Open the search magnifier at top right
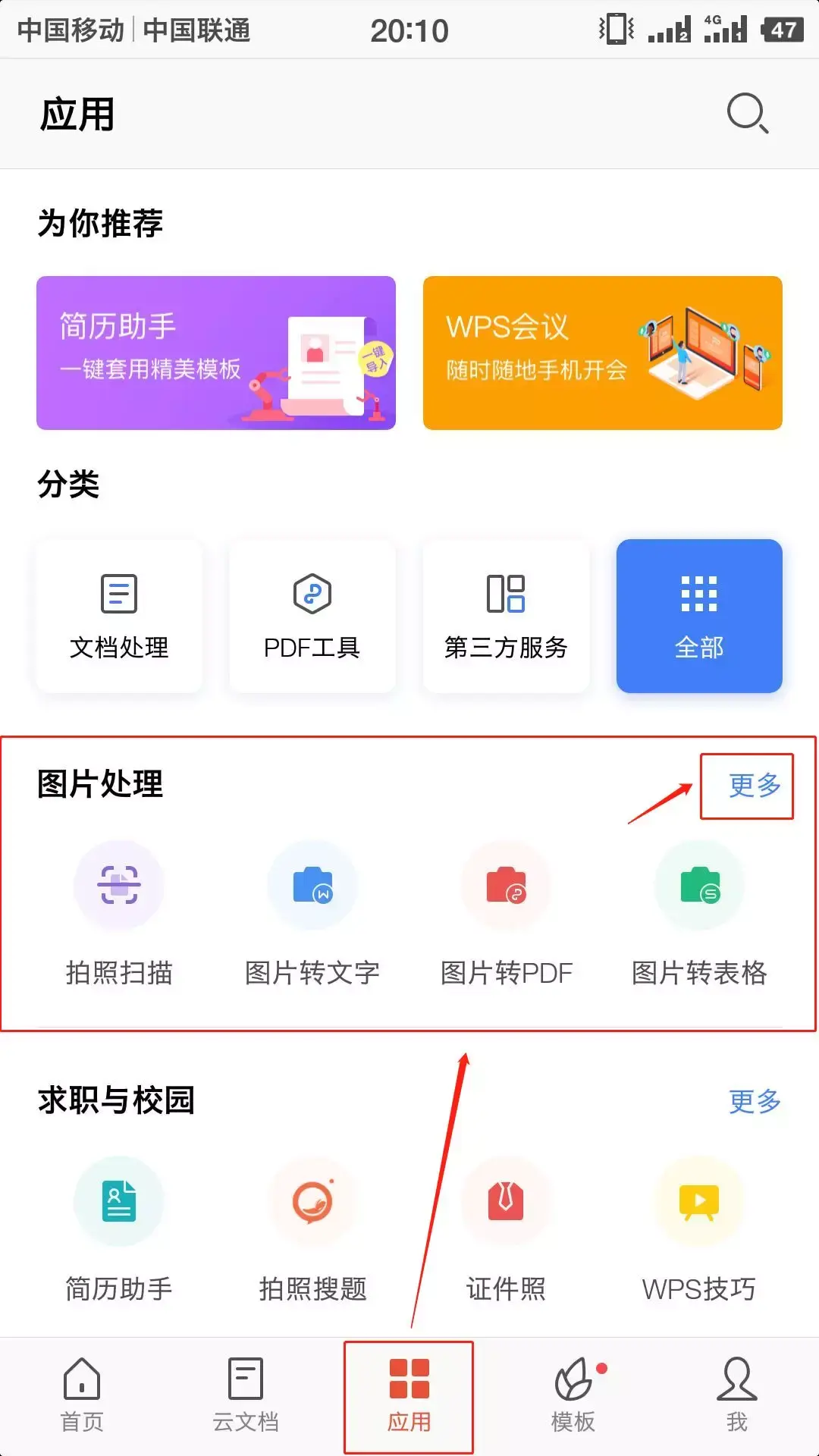Viewport: 819px width, 1456px height. [747, 112]
